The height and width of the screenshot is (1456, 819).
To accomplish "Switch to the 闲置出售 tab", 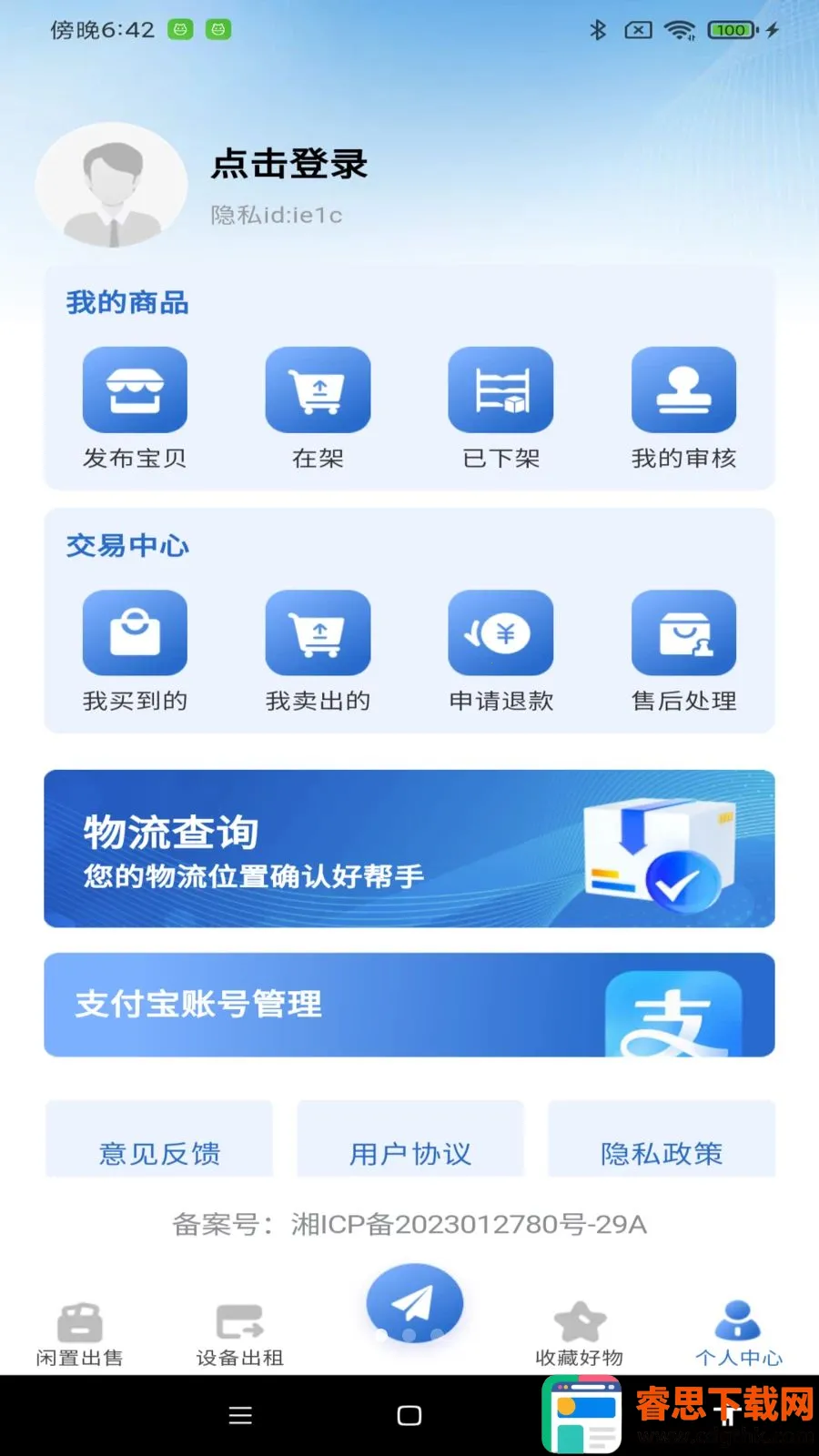I will (x=80, y=1335).
